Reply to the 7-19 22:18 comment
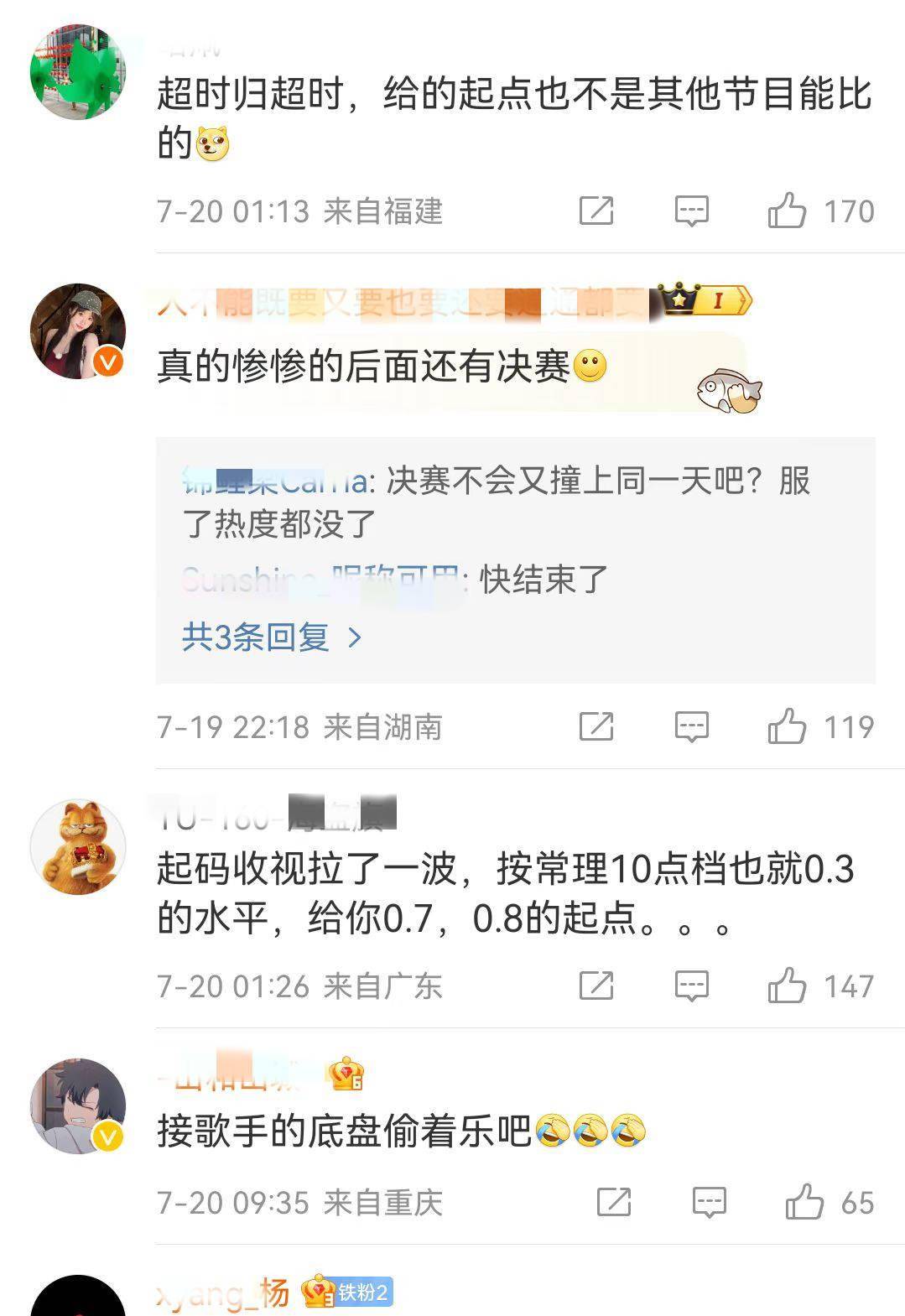 pos(692,726)
